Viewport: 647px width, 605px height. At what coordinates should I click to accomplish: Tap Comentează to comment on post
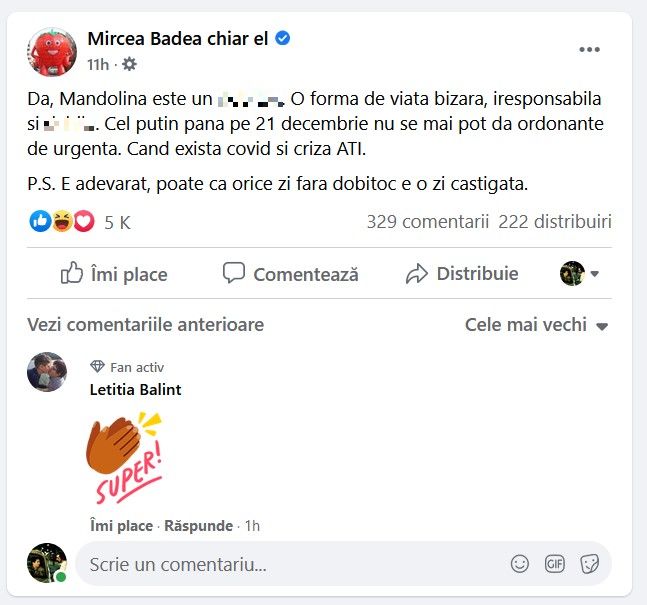pyautogui.click(x=290, y=273)
